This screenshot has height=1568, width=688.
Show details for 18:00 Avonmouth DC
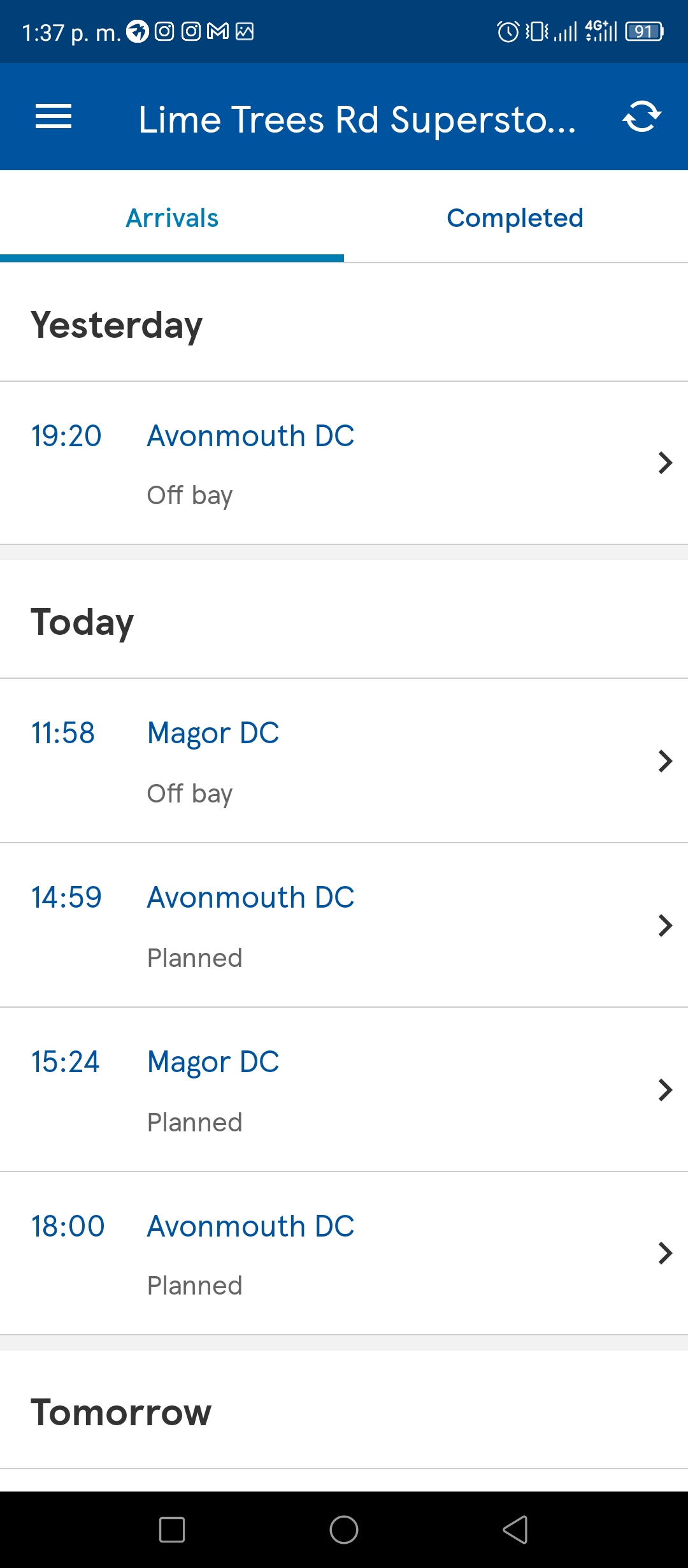click(x=344, y=1254)
